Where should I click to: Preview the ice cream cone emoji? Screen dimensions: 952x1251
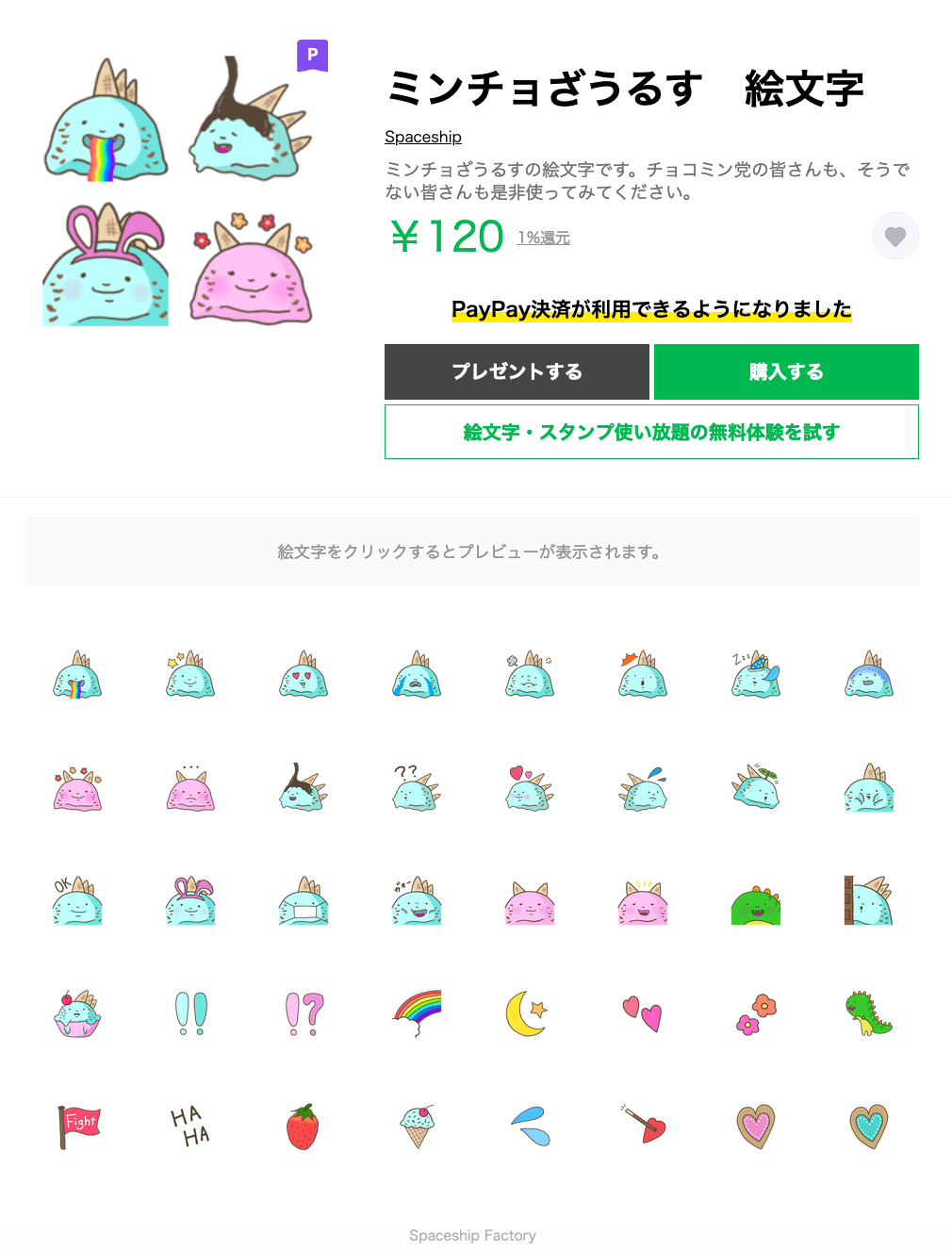point(417,1127)
